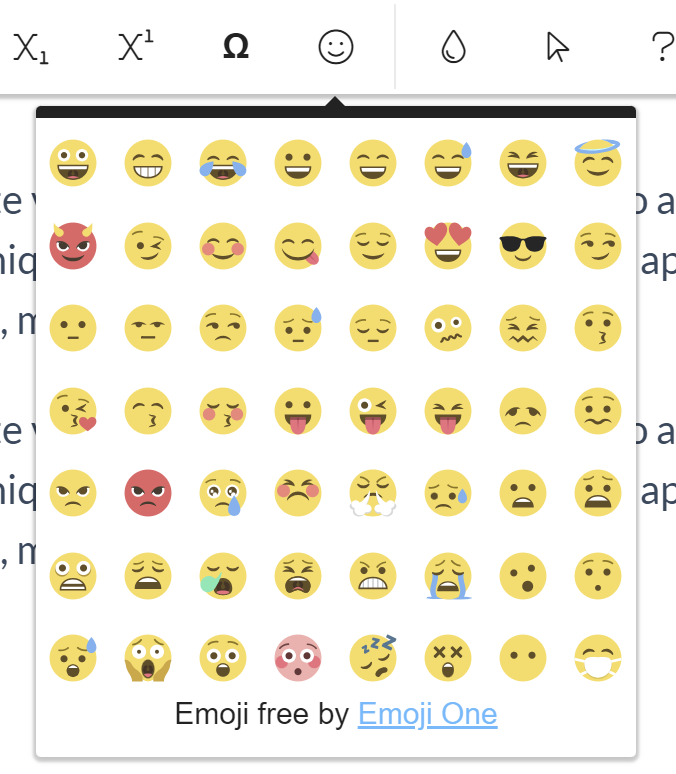Insert the red devil with horns emoji
Image resolution: width=676 pixels, height=774 pixels.
pyautogui.click(x=73, y=246)
